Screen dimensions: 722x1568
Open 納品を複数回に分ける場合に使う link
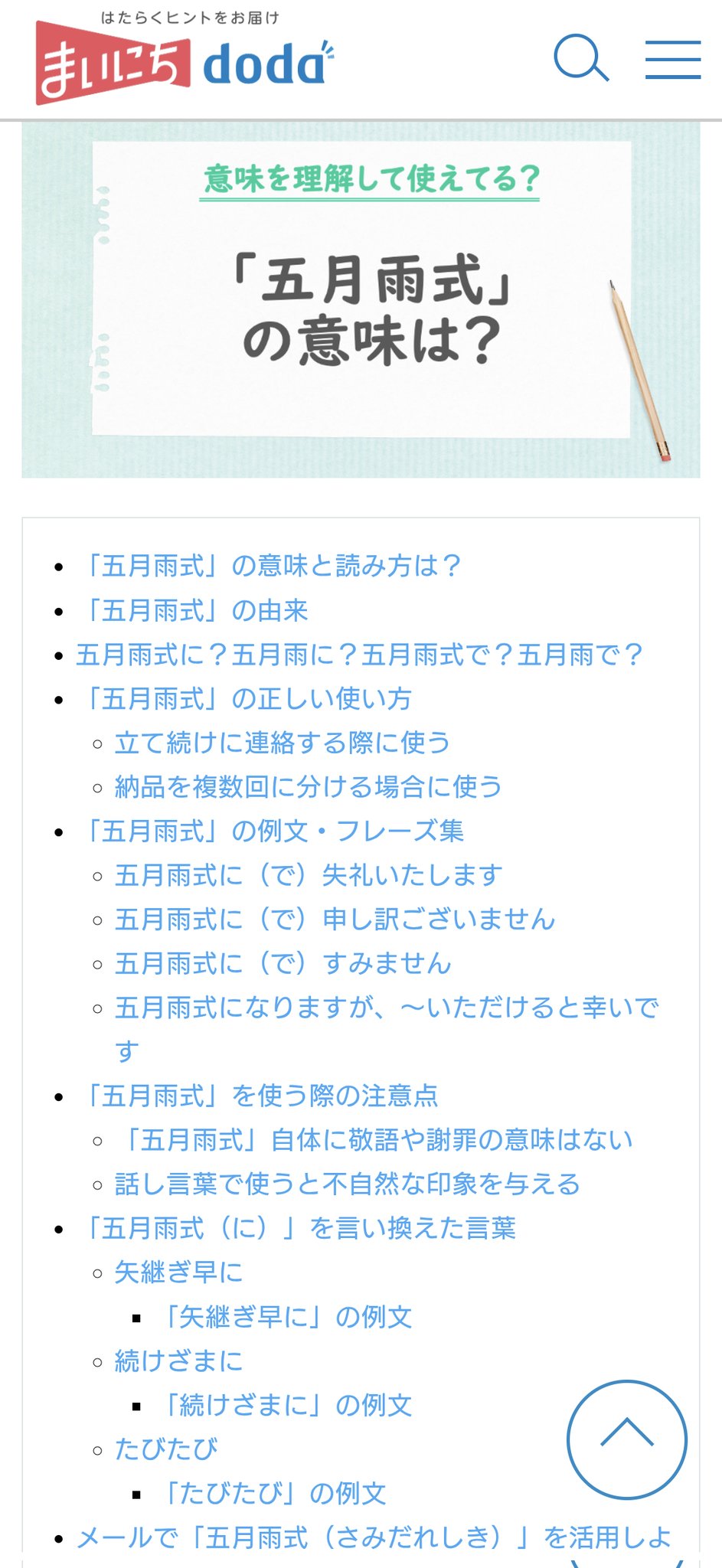(308, 786)
